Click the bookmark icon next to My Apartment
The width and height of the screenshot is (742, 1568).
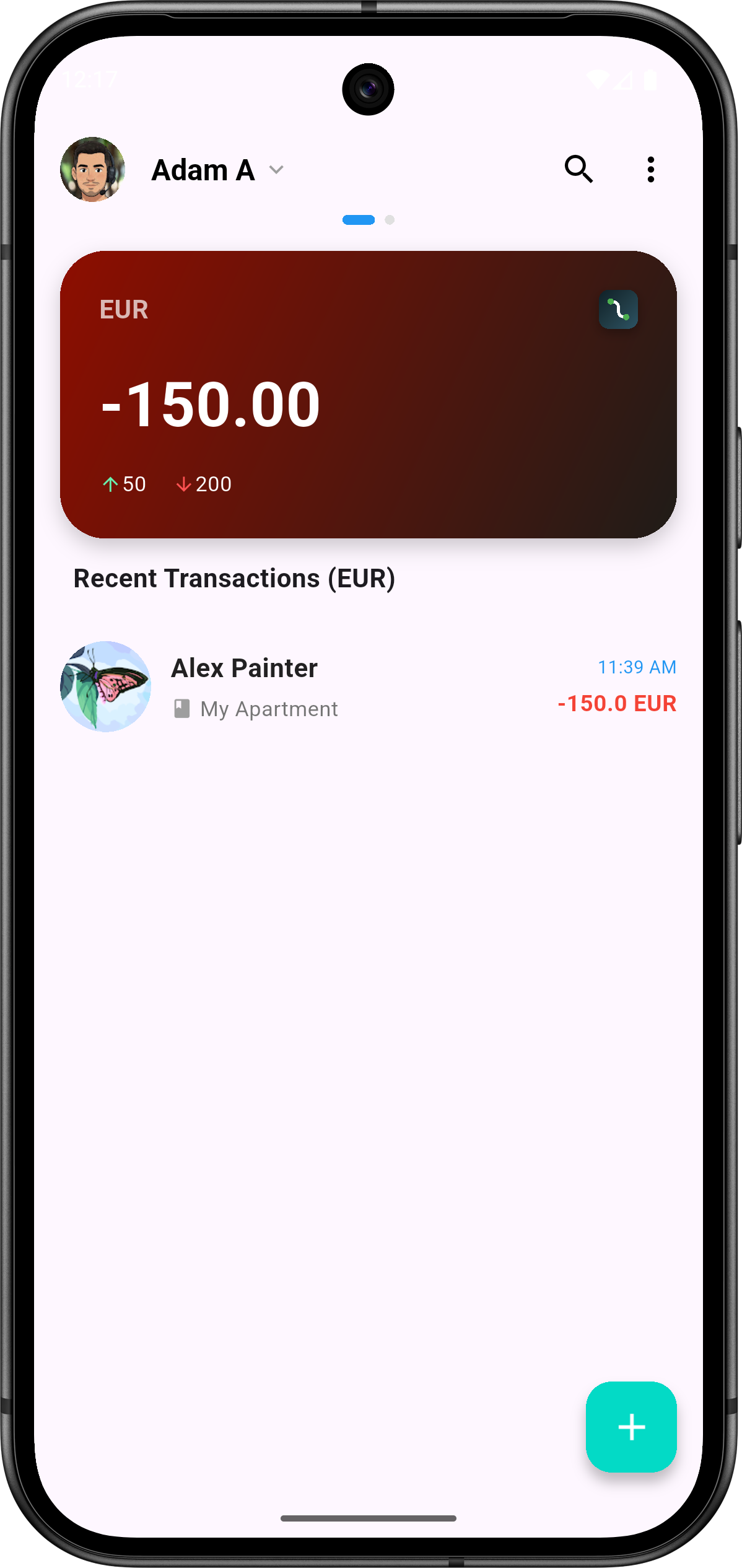tap(181, 708)
